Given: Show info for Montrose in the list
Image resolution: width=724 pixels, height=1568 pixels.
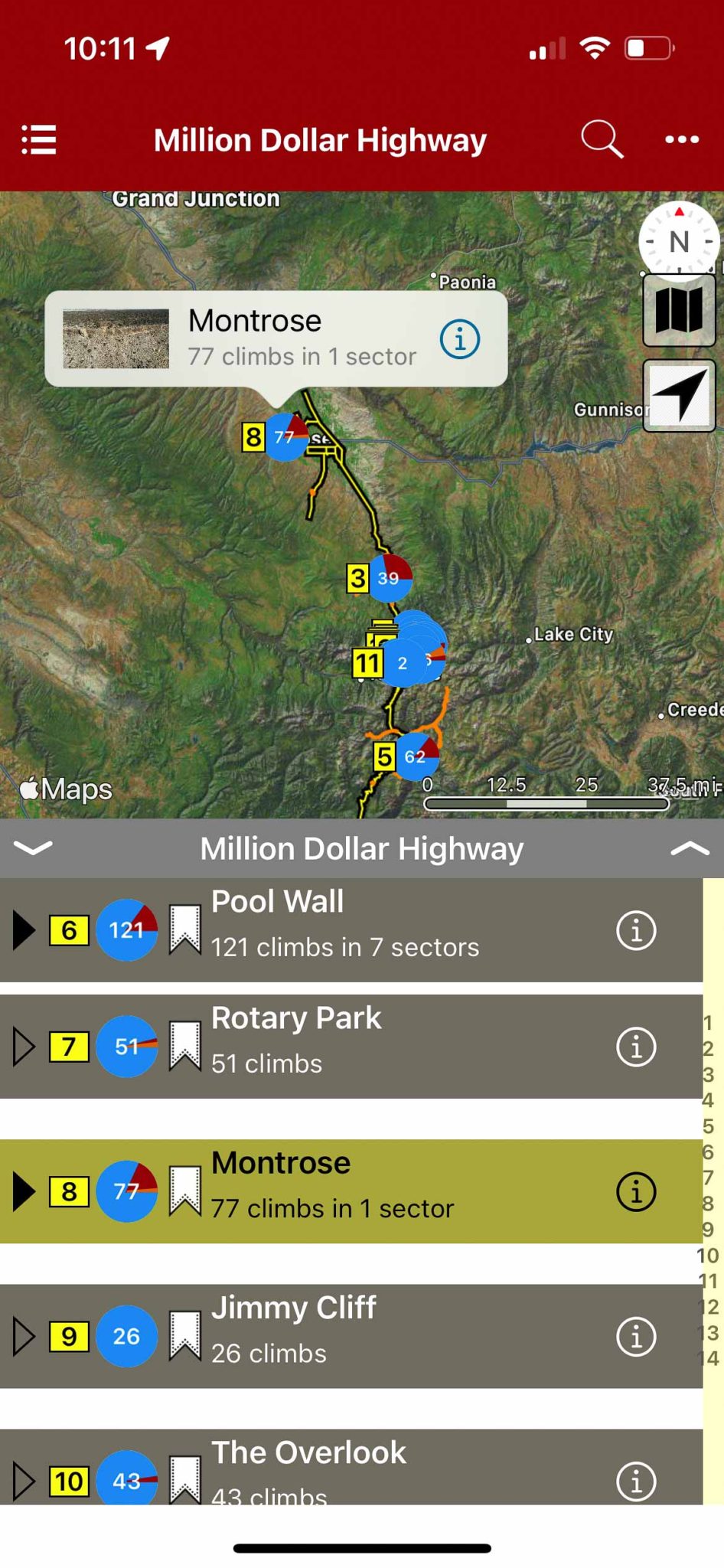Looking at the screenshot, I should pyautogui.click(x=636, y=1191).
